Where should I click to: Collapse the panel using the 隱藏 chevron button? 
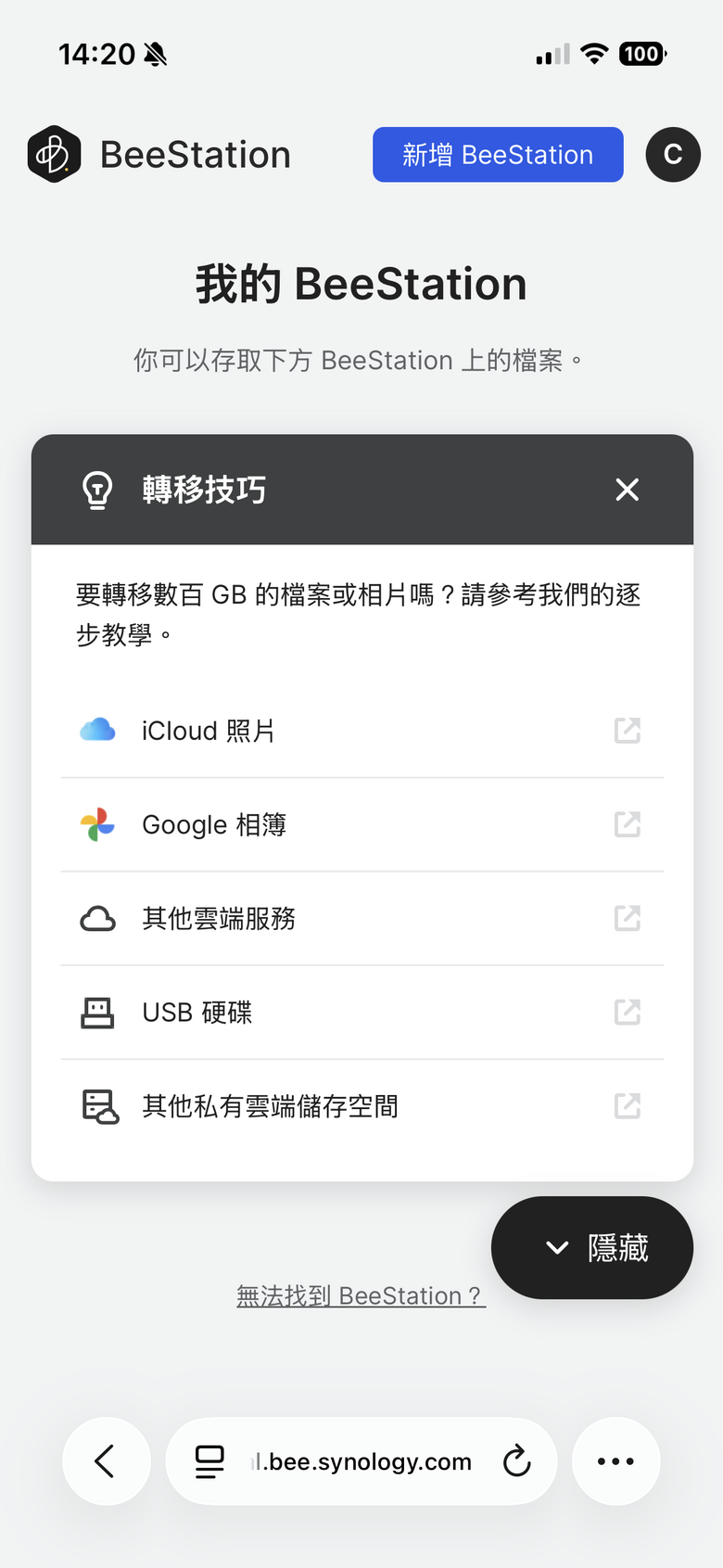(591, 1247)
